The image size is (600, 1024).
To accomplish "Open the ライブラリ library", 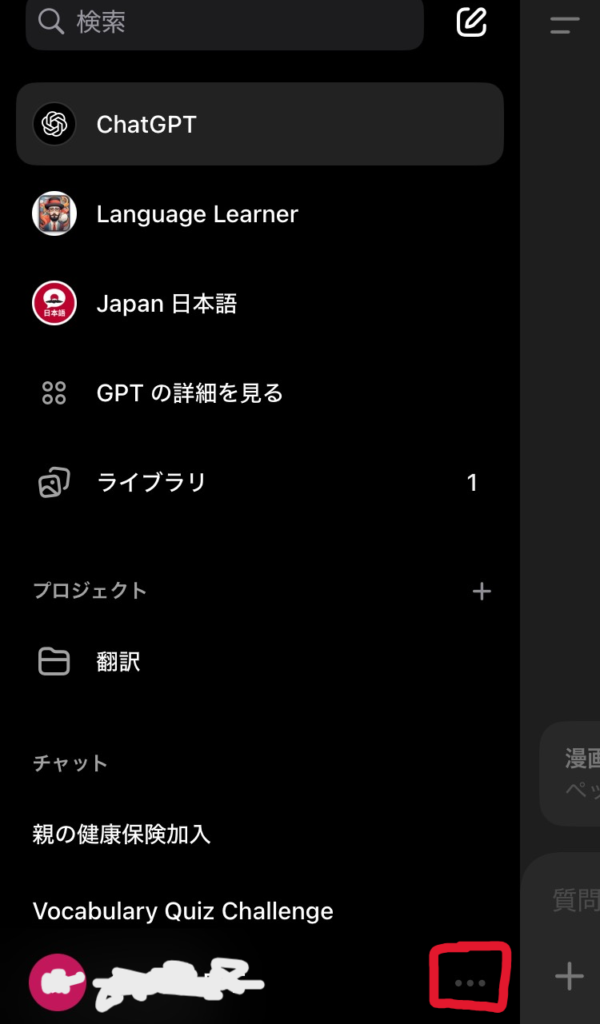I will coord(150,483).
